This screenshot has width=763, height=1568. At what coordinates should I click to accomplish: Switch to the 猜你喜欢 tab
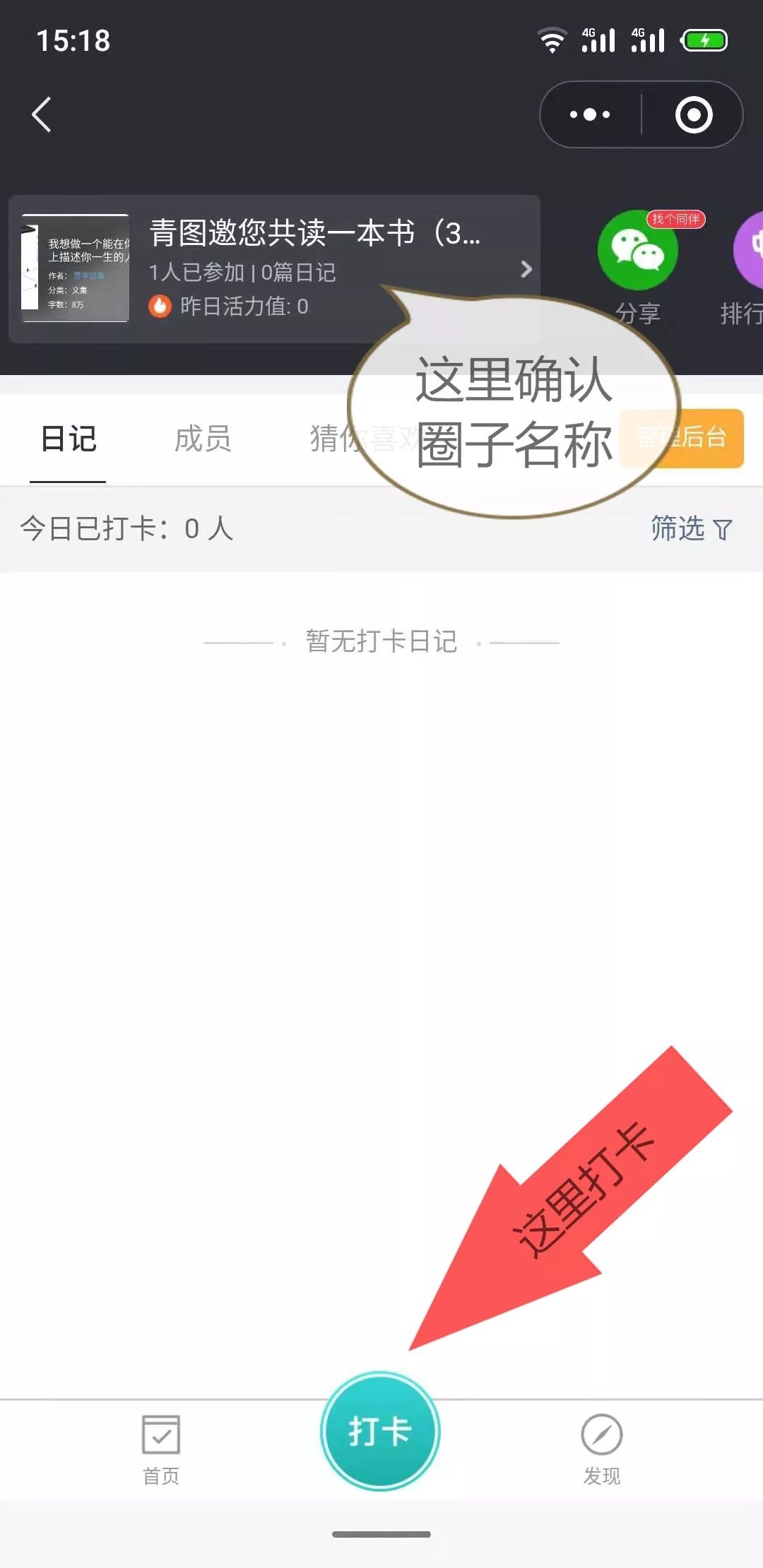pos(332,439)
